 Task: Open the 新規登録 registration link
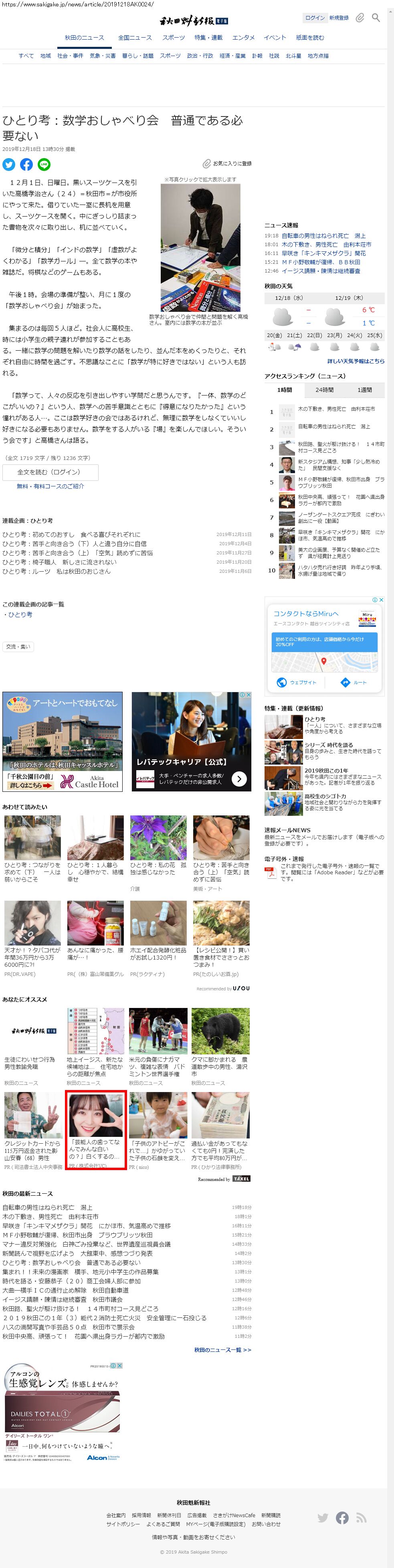pyautogui.click(x=339, y=18)
